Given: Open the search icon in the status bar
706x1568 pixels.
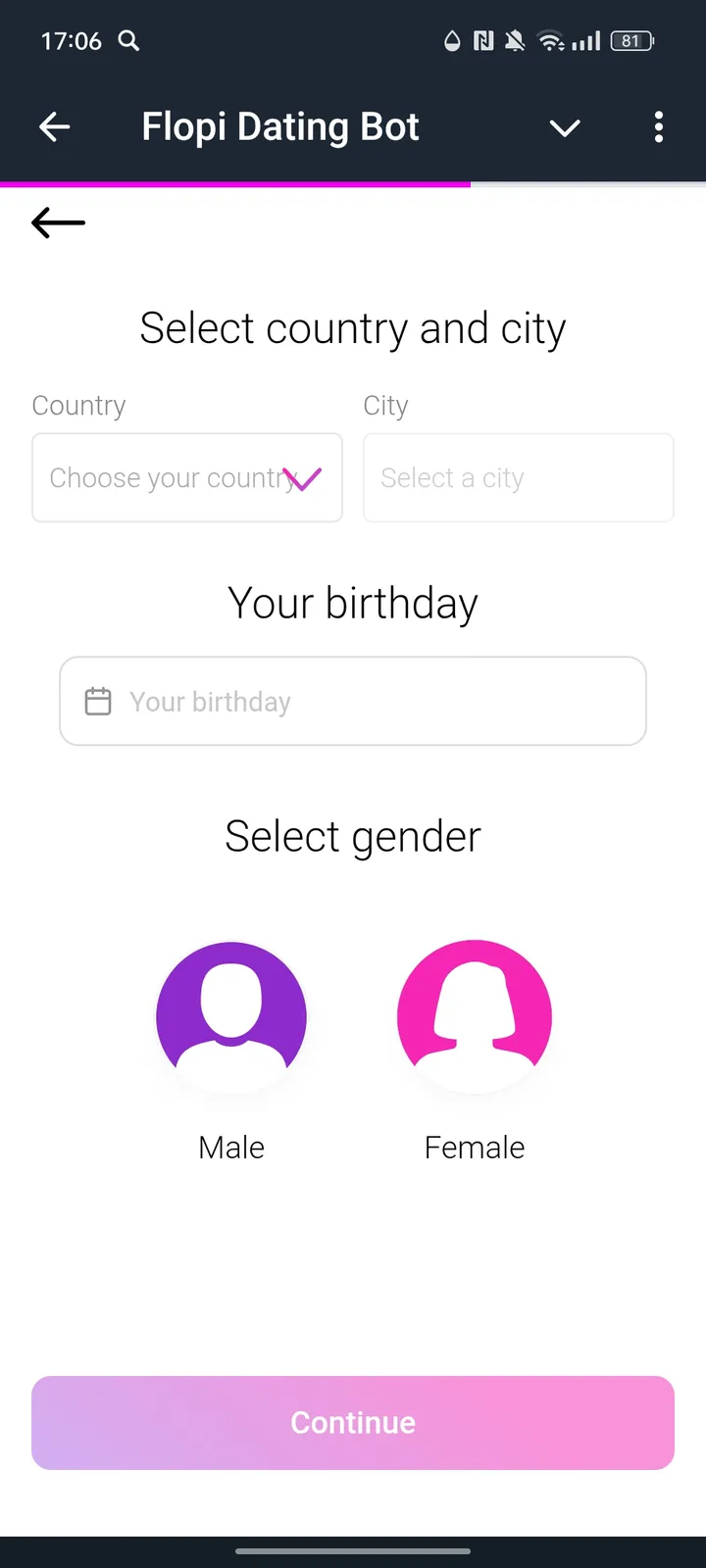Looking at the screenshot, I should tap(127, 41).
